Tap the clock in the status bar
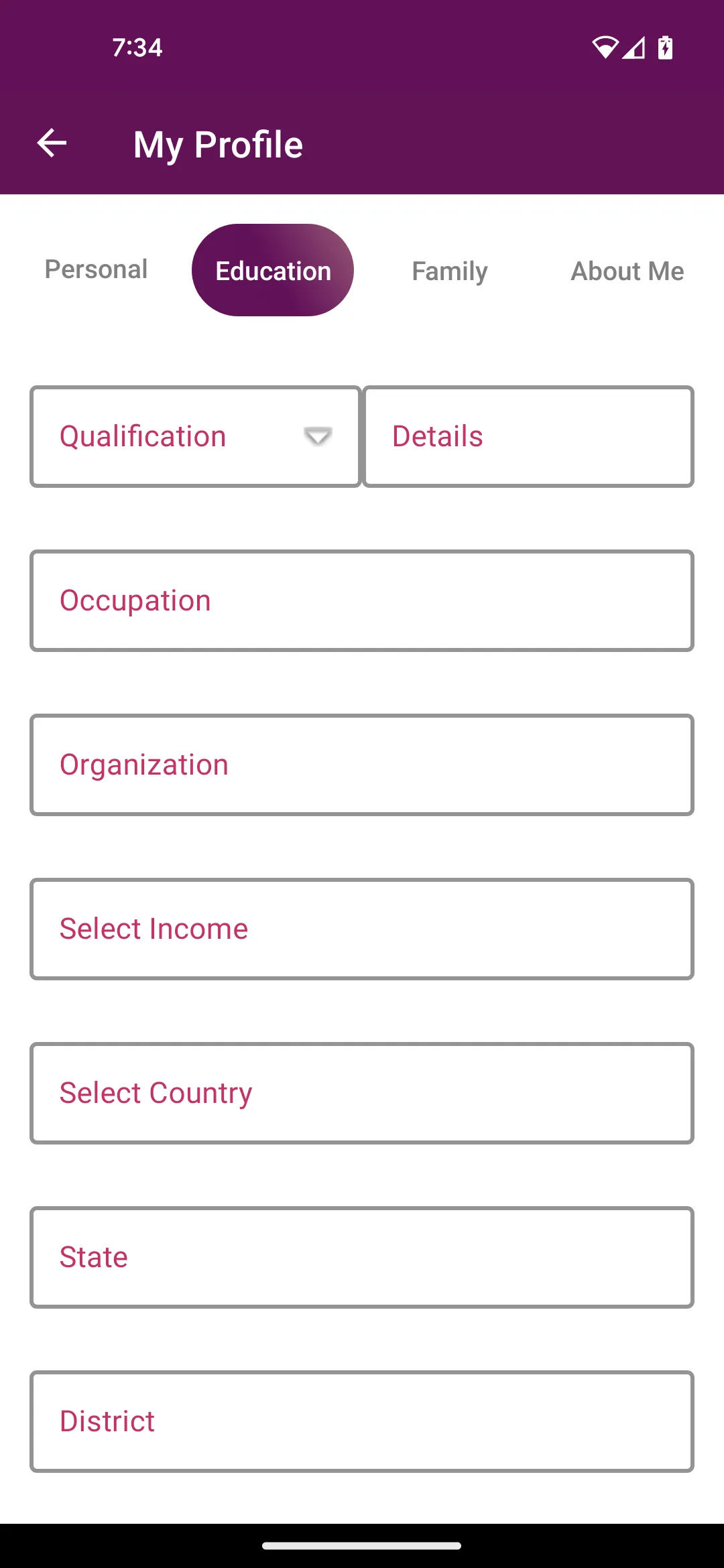Image resolution: width=724 pixels, height=1568 pixels. 137,47
